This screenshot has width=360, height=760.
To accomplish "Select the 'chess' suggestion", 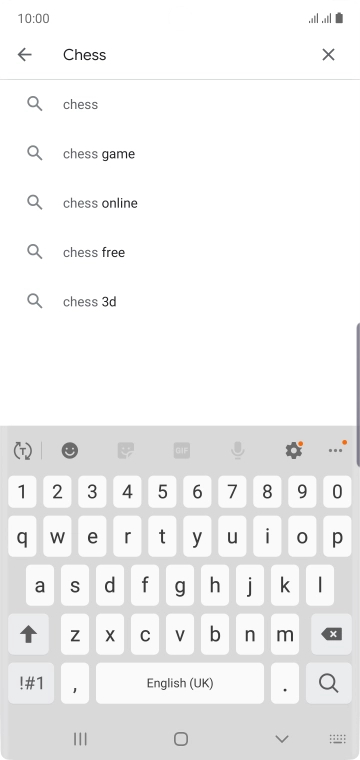I will point(180,104).
